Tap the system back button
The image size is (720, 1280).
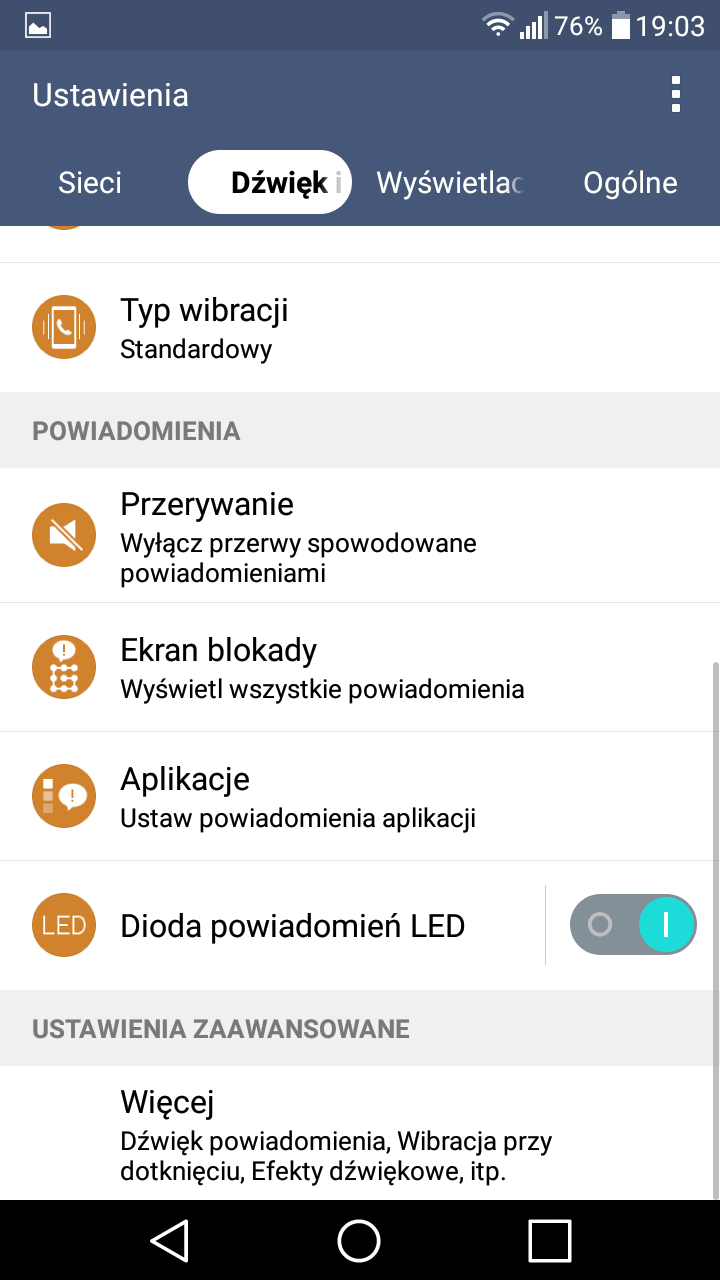pyautogui.click(x=170, y=1240)
